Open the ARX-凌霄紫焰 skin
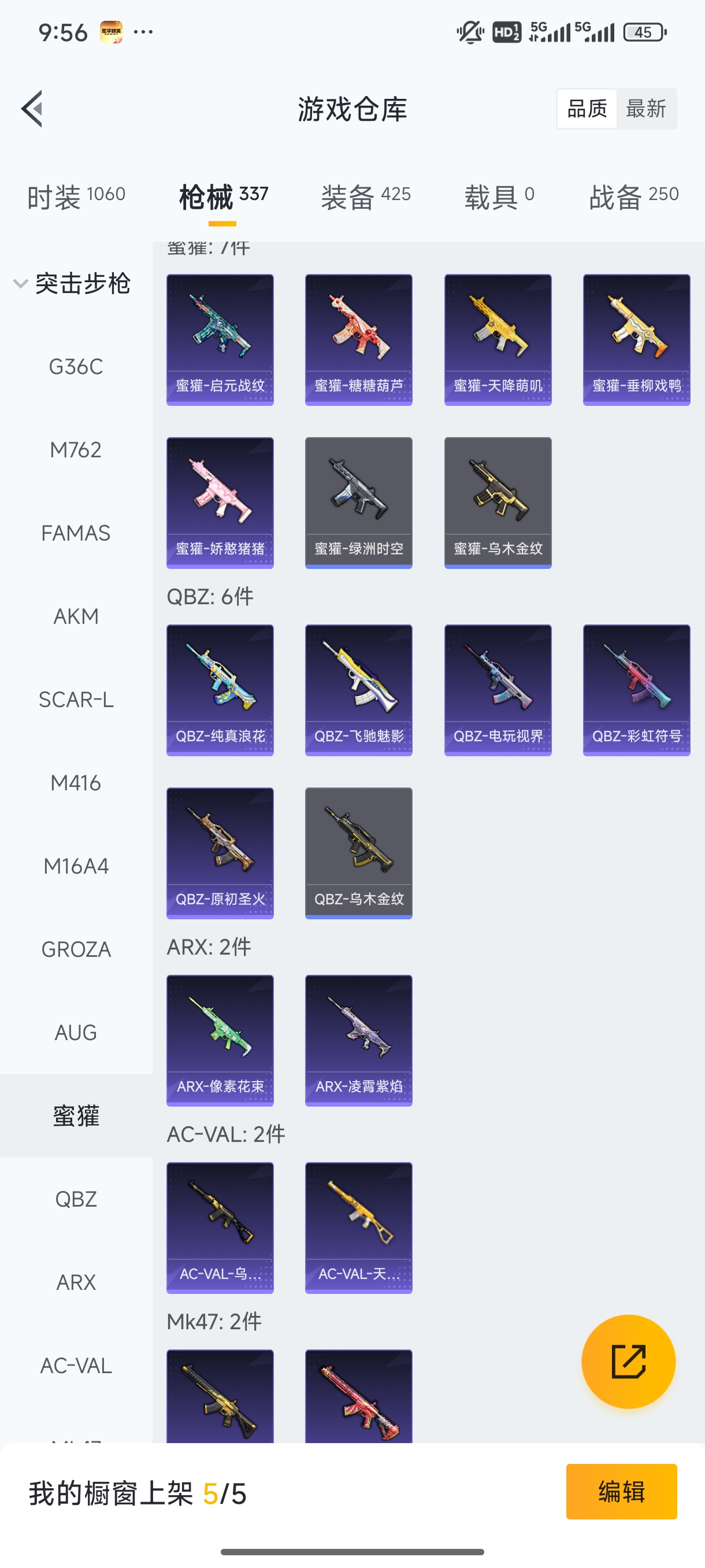705x1568 pixels. [x=358, y=1040]
